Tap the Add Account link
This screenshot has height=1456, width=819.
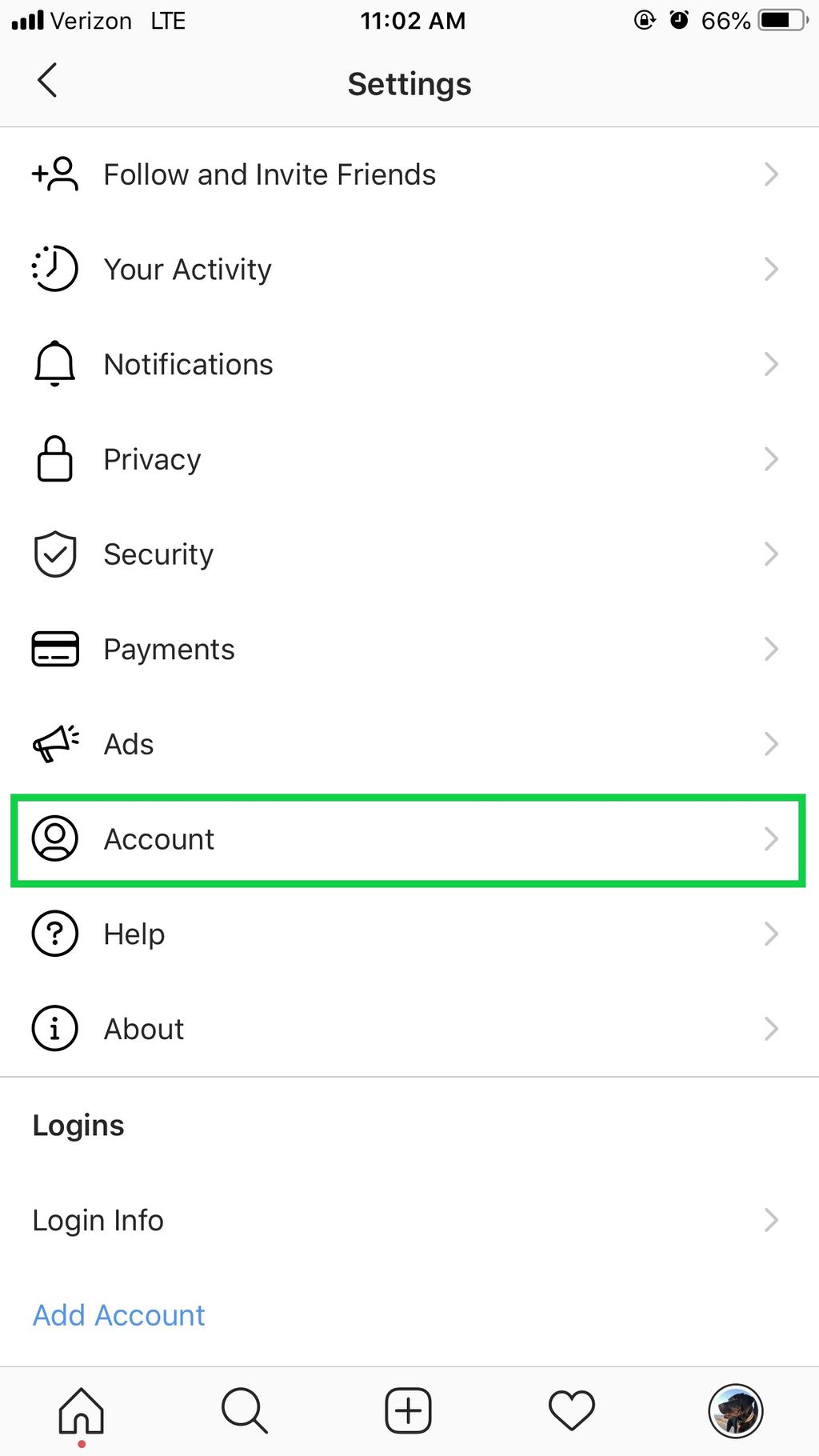point(118,1314)
